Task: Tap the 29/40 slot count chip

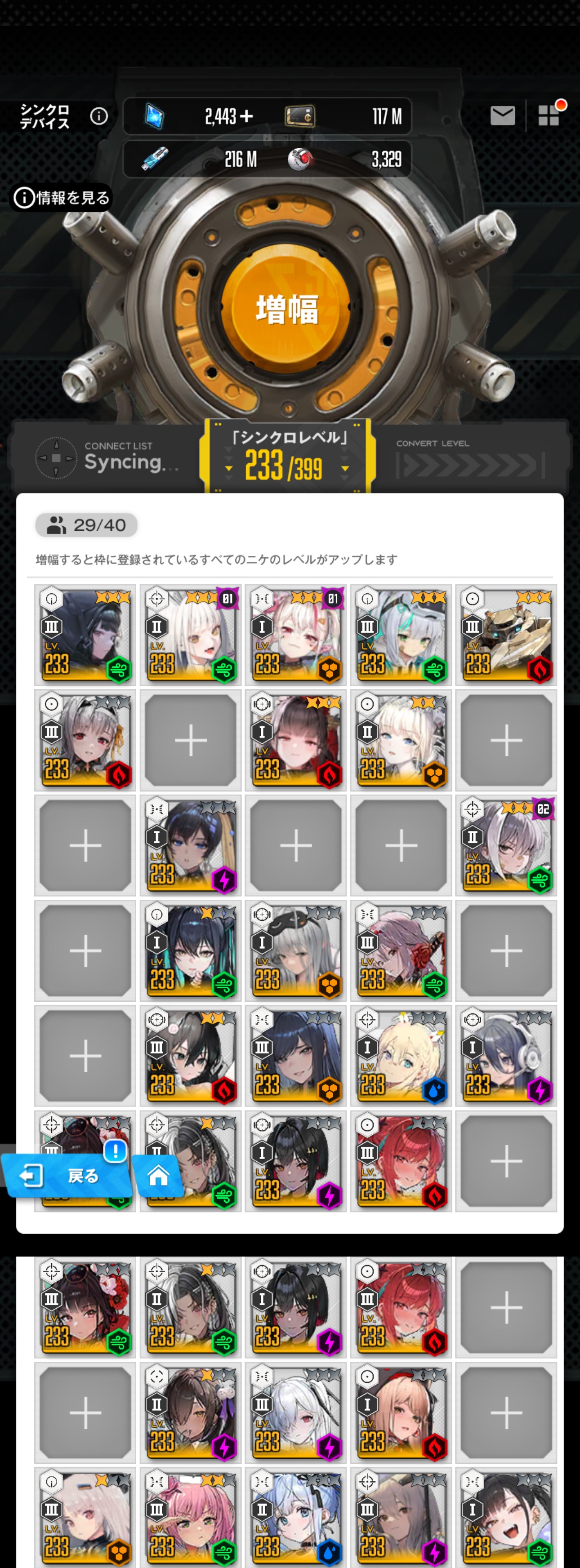Action: point(86,525)
